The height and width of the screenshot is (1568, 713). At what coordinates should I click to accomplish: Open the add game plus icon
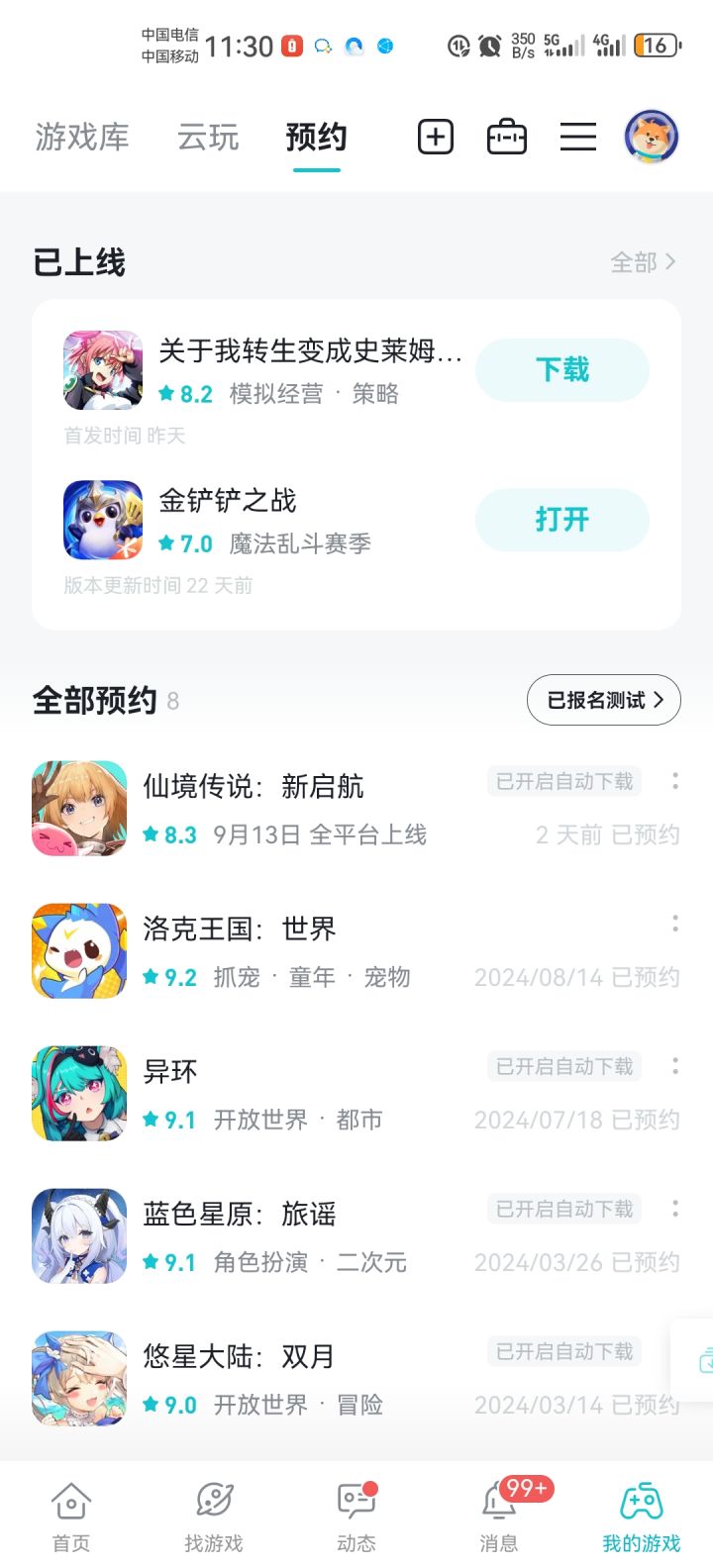point(434,137)
